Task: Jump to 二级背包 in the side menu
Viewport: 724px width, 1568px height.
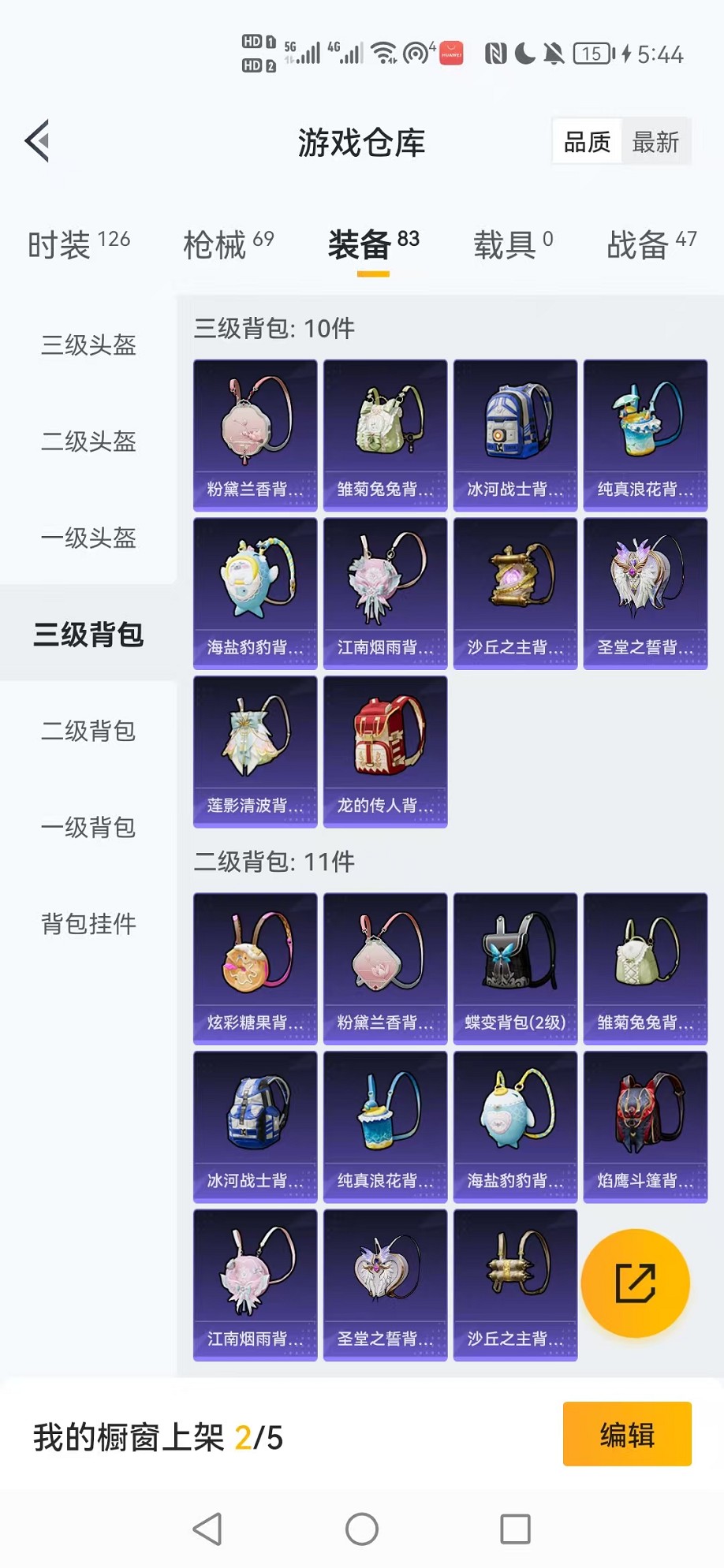Action: (88, 731)
